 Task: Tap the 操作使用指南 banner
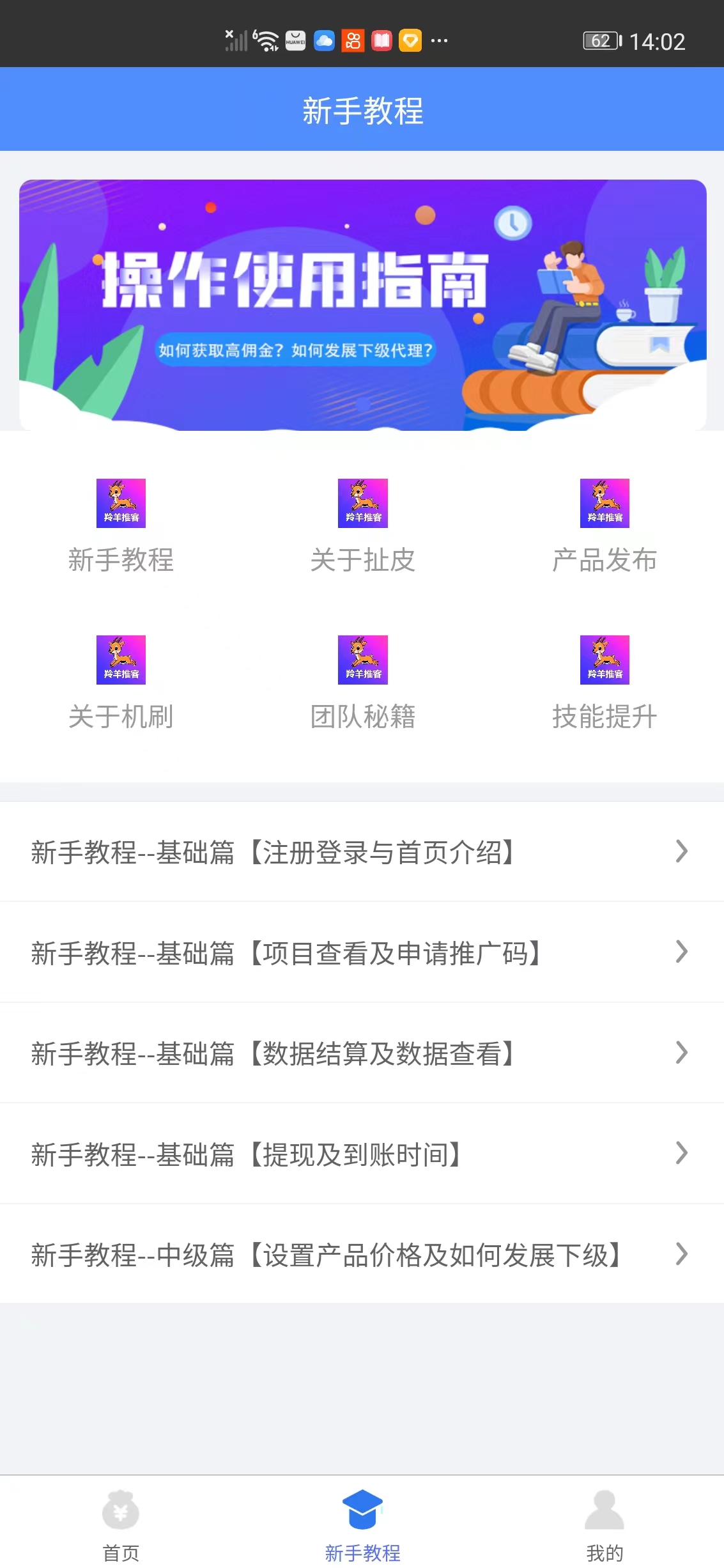(x=362, y=300)
